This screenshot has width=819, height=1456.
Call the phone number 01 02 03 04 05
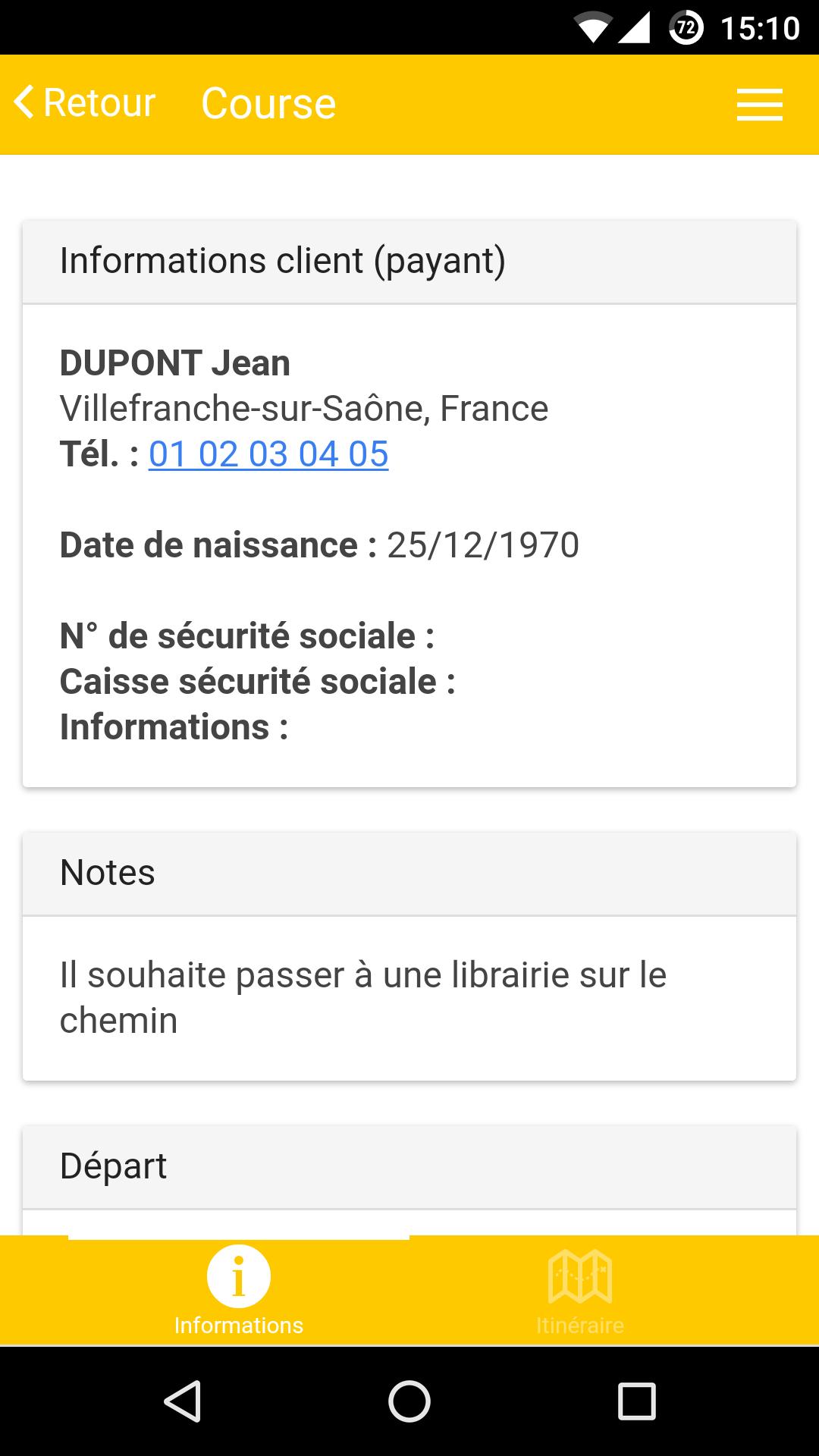tap(268, 454)
